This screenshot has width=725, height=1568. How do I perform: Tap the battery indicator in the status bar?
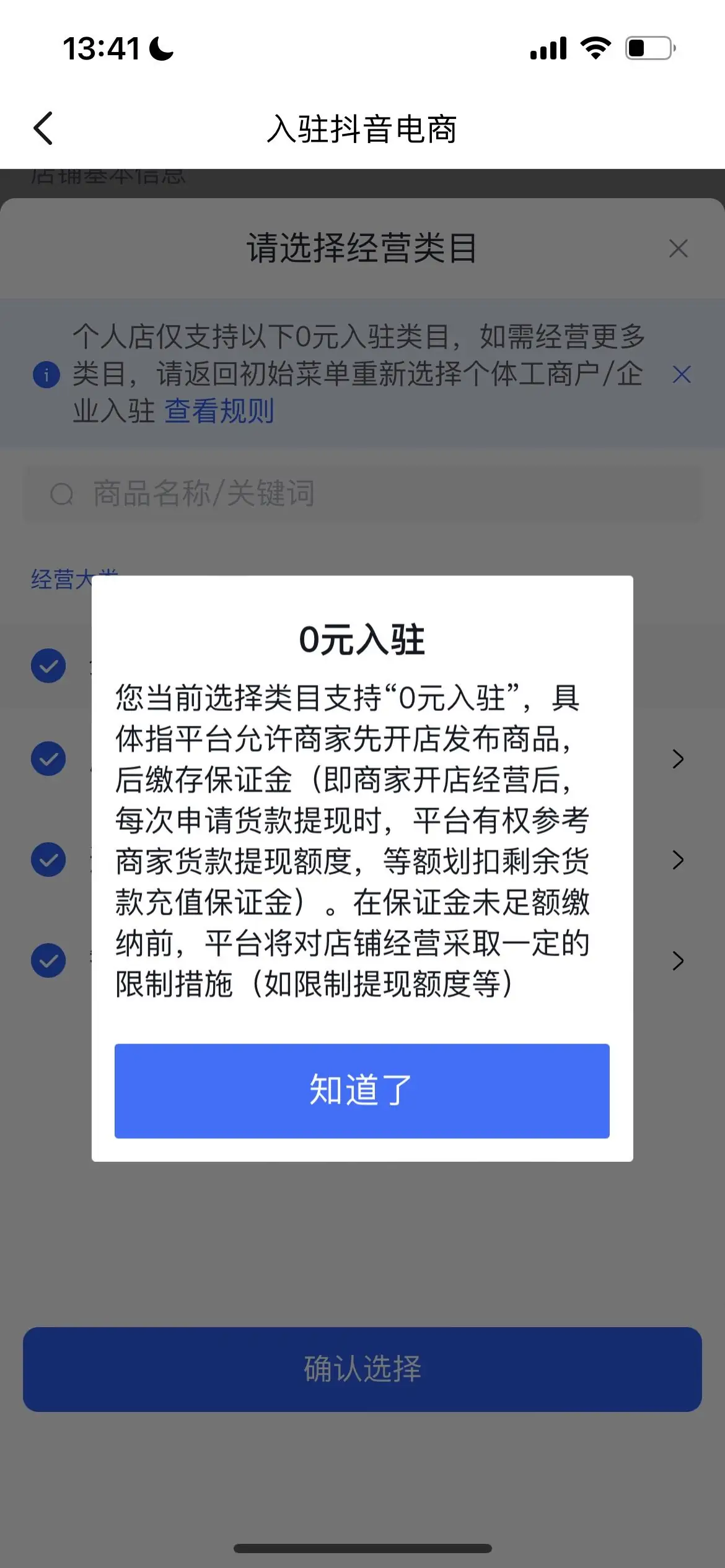[647, 47]
